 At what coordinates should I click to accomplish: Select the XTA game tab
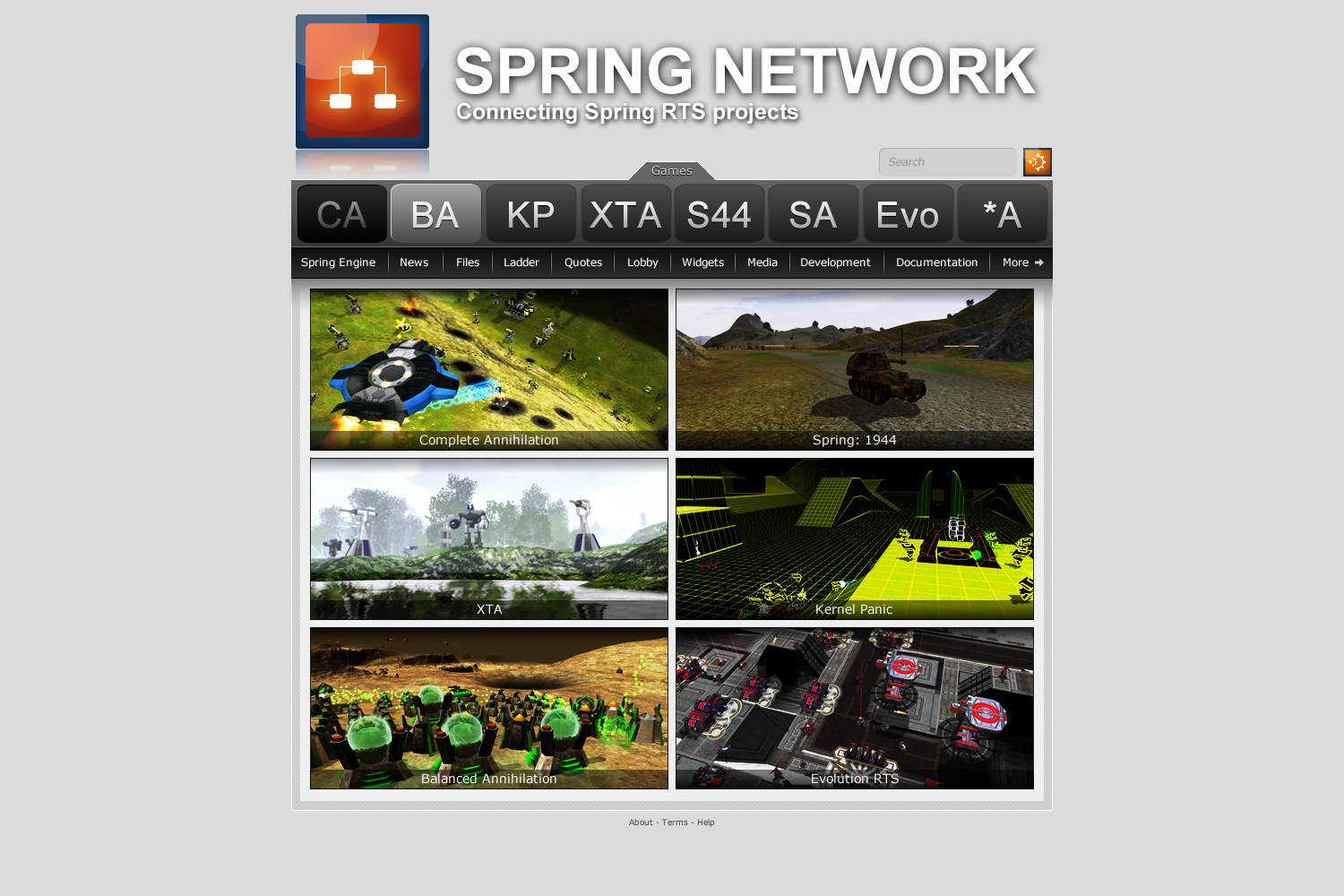point(625,214)
